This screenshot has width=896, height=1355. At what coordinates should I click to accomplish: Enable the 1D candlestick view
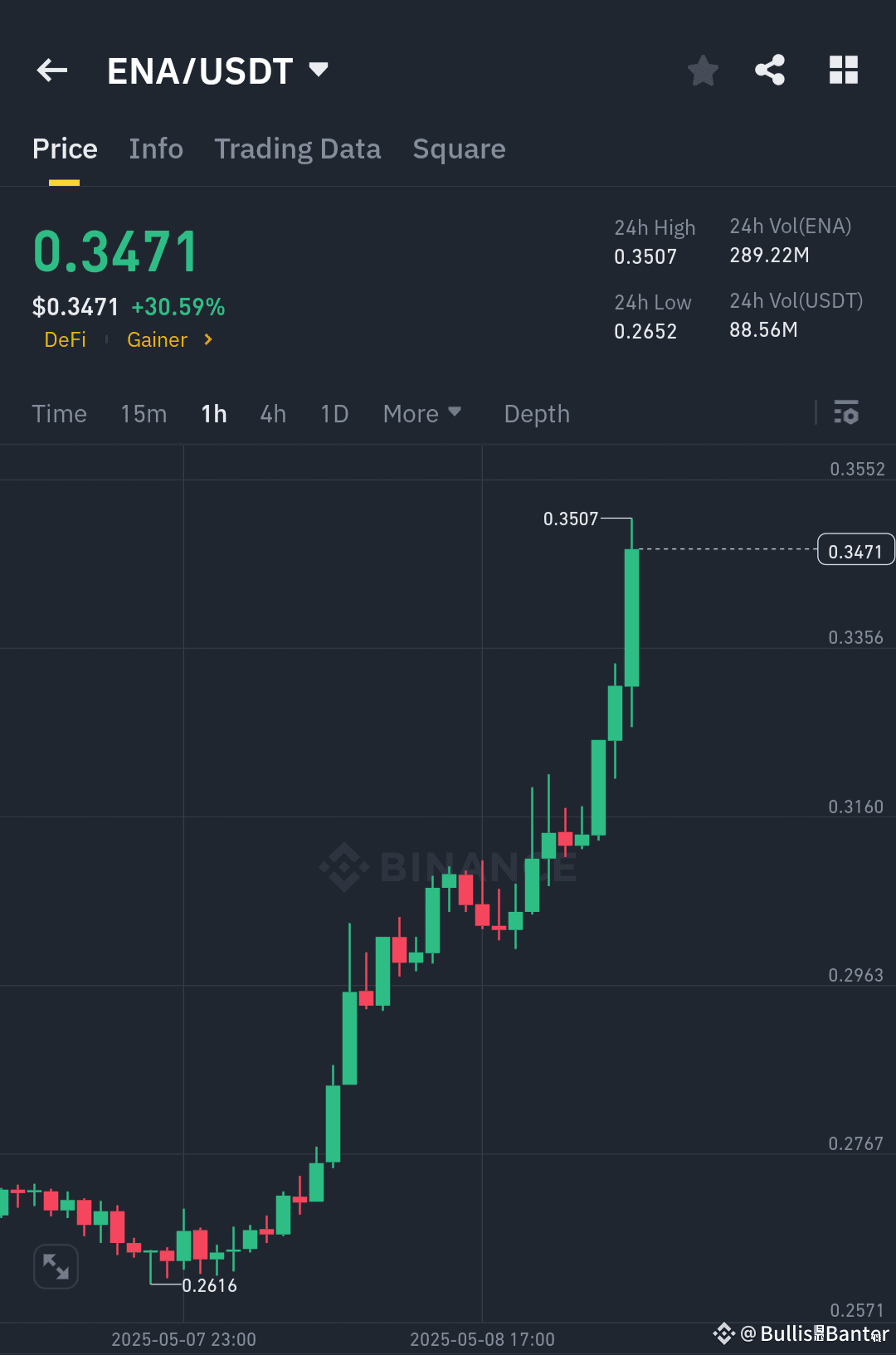(x=334, y=413)
